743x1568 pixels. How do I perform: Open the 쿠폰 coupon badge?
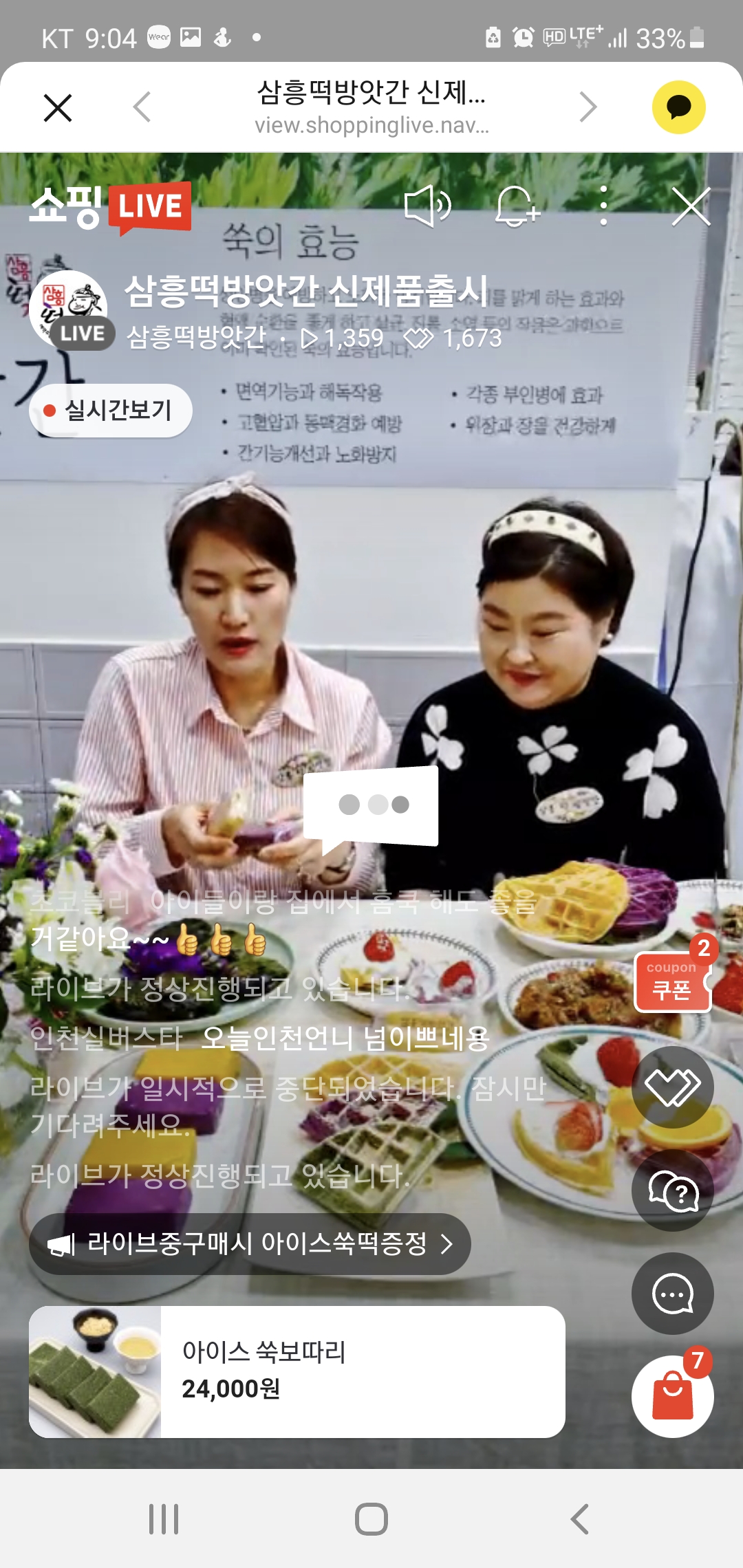coord(672,982)
